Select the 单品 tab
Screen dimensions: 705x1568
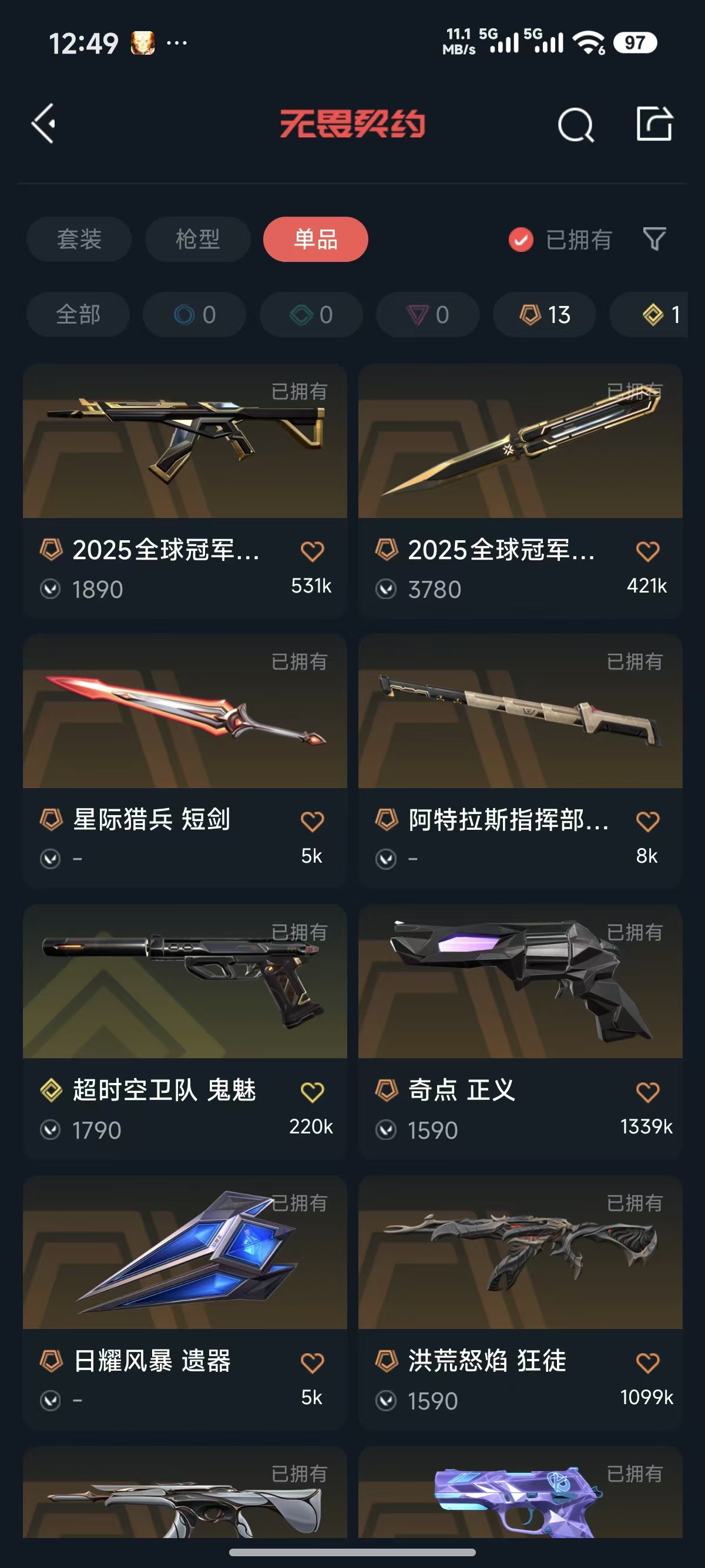pyautogui.click(x=315, y=239)
